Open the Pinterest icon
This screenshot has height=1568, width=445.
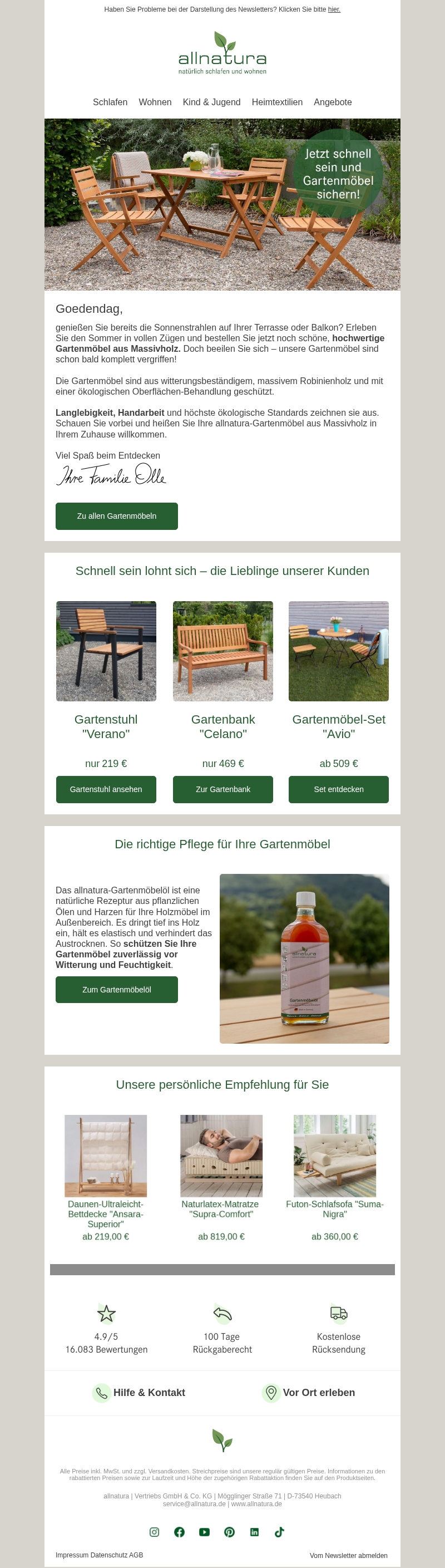tap(229, 1531)
